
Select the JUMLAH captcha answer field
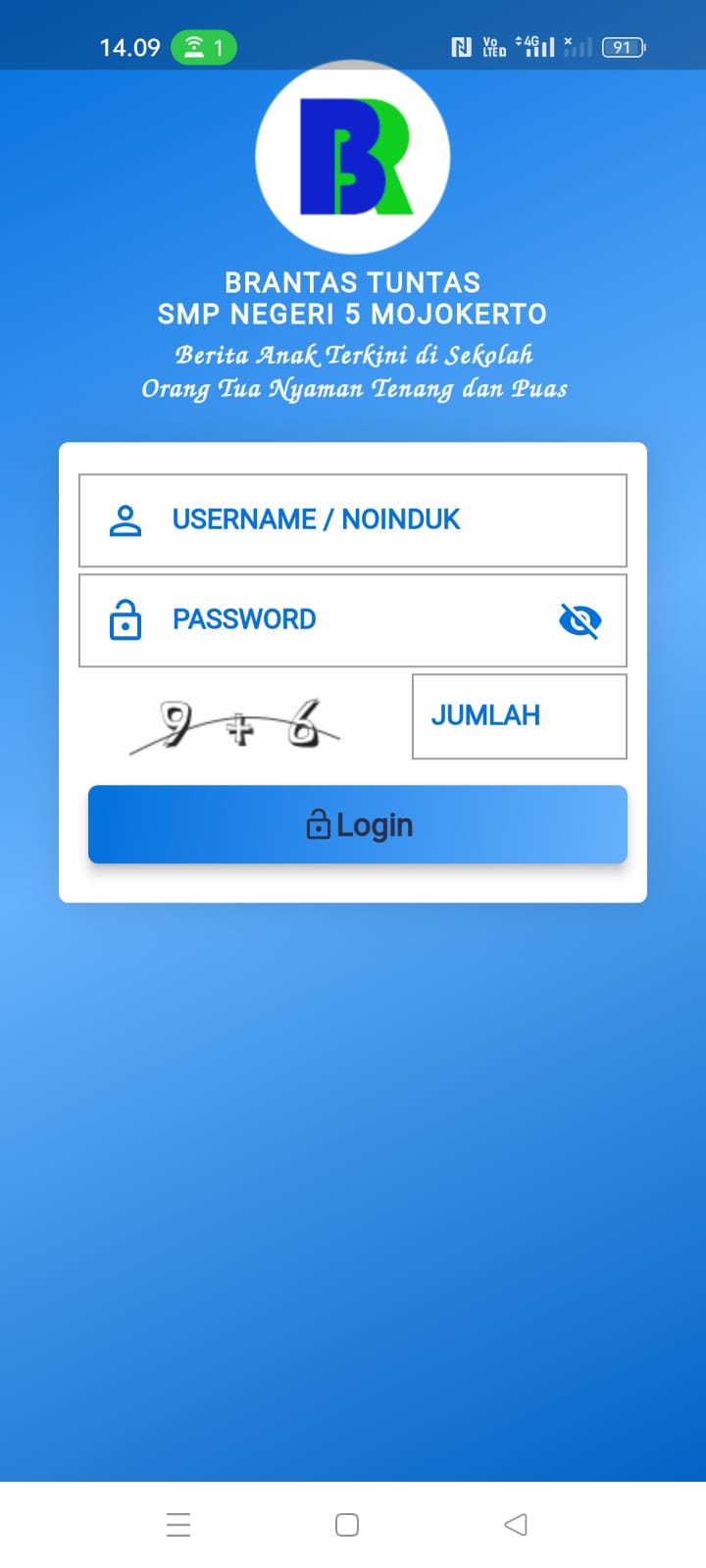[519, 716]
